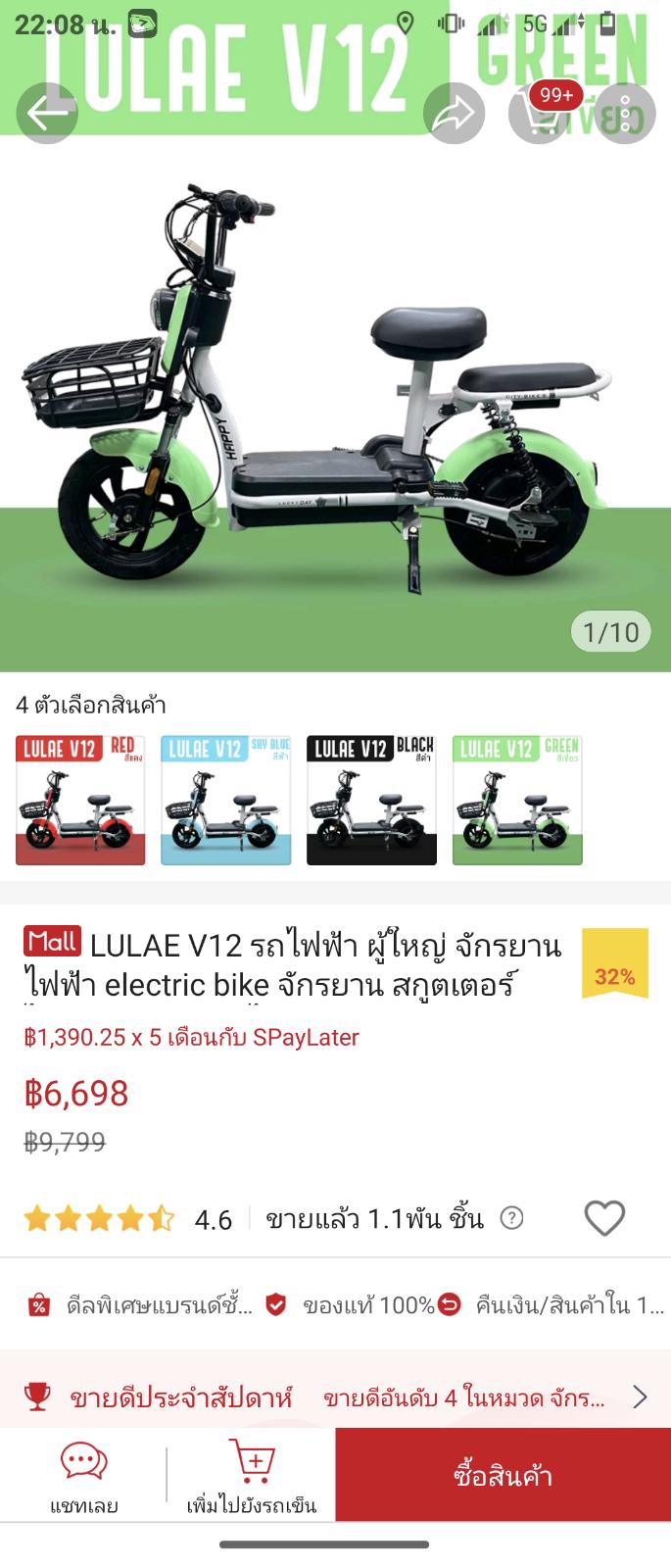
Task: Select the BLACK variant thumbnail
Action: tap(371, 801)
